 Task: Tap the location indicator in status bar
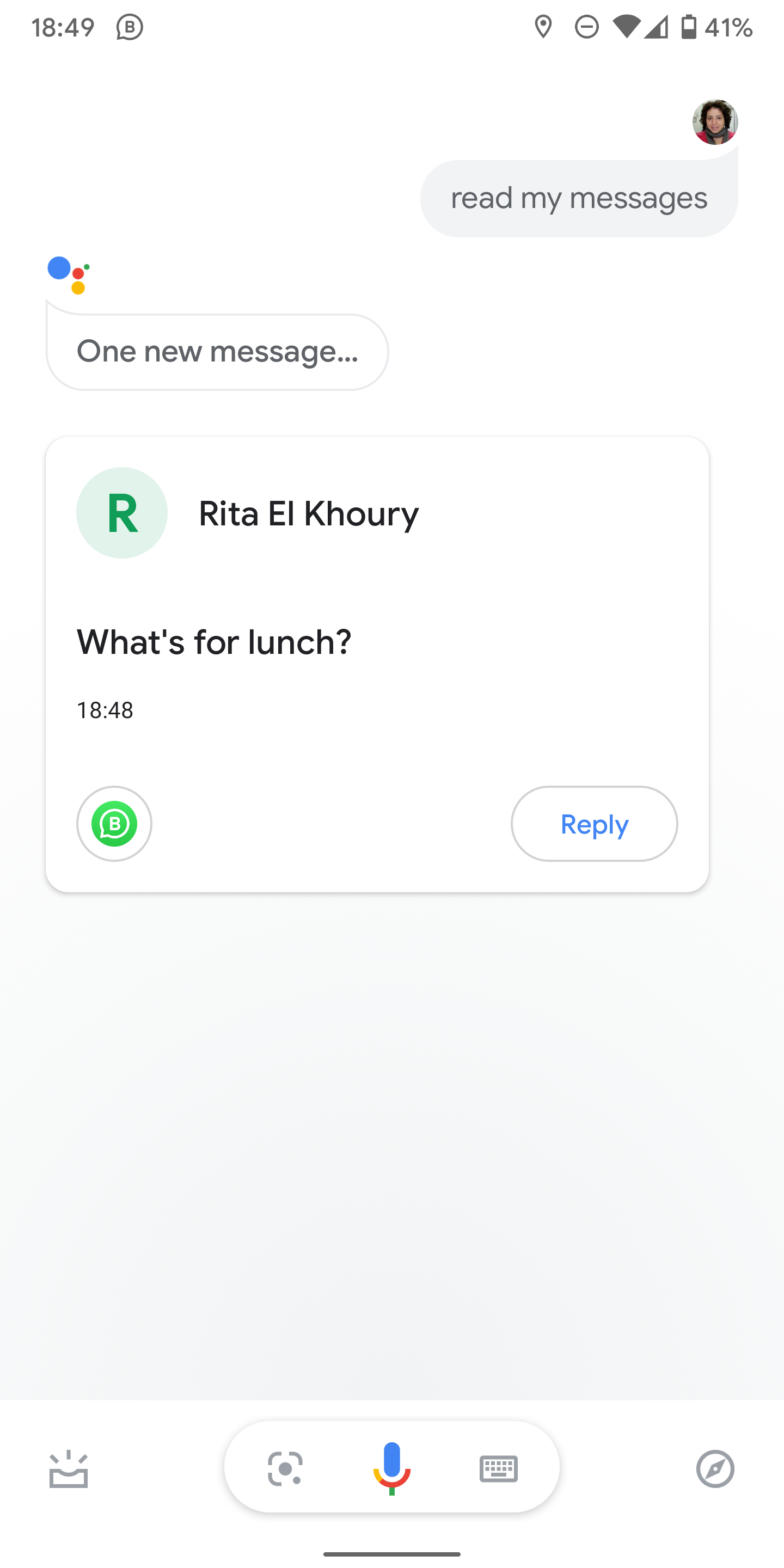[543, 27]
